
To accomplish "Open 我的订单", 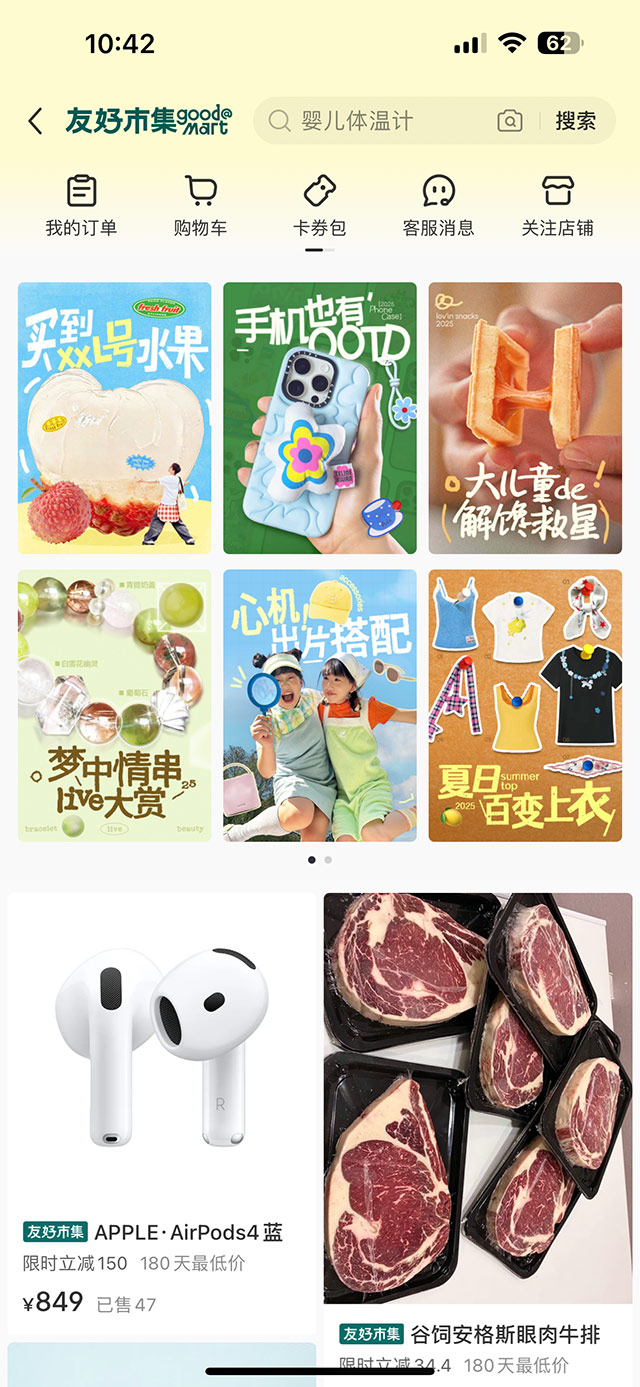I will tap(81, 206).
